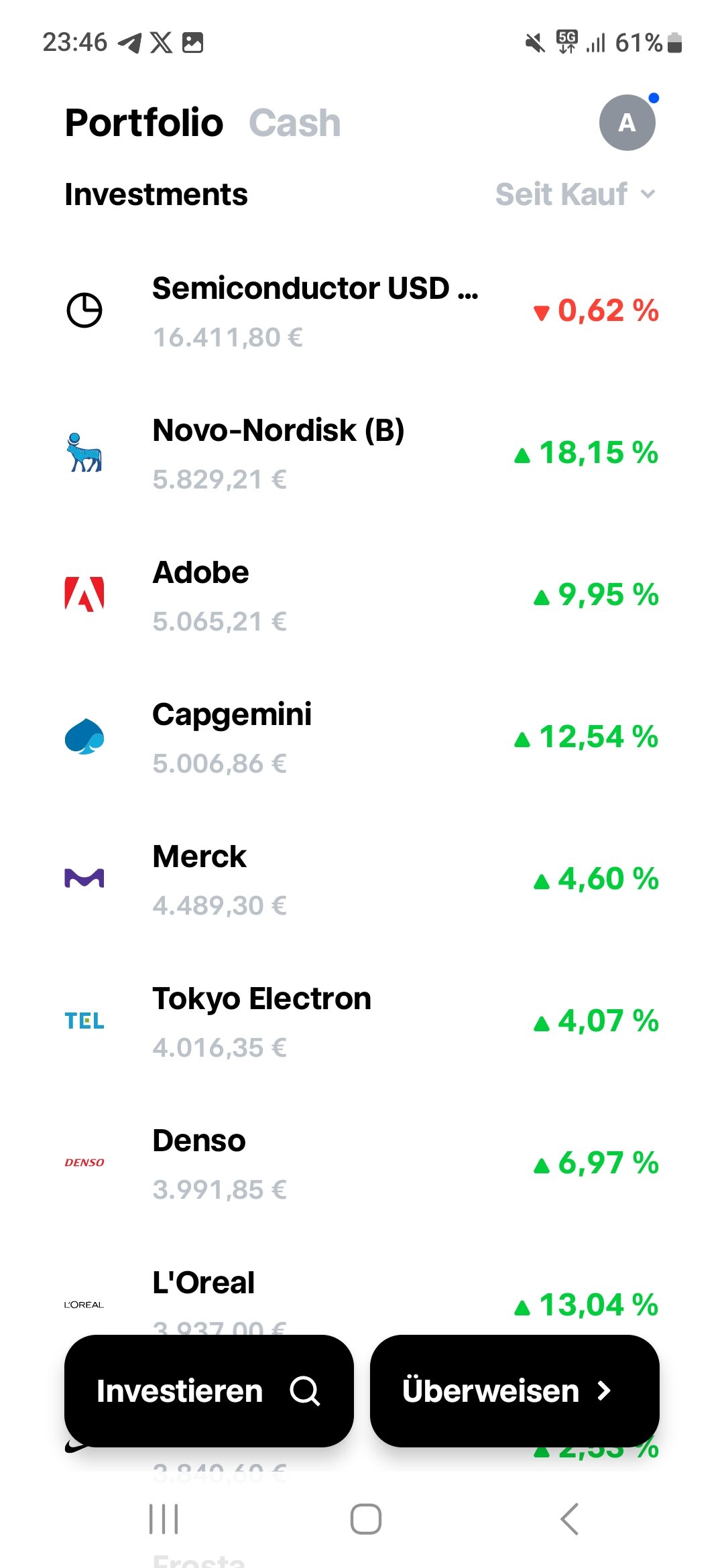The width and height of the screenshot is (724, 1568).
Task: Open the profile avatar with letter A
Action: [x=627, y=123]
